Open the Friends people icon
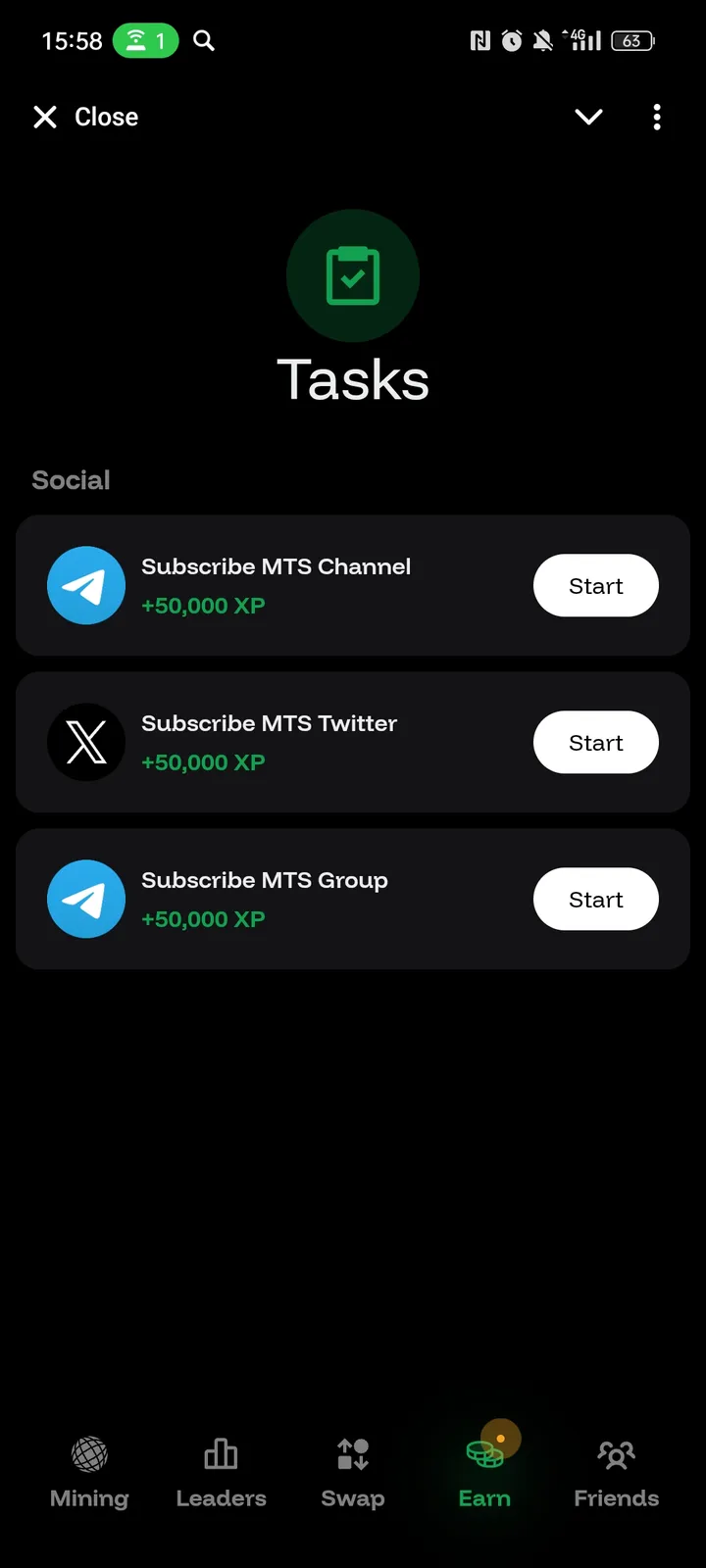 click(616, 1453)
